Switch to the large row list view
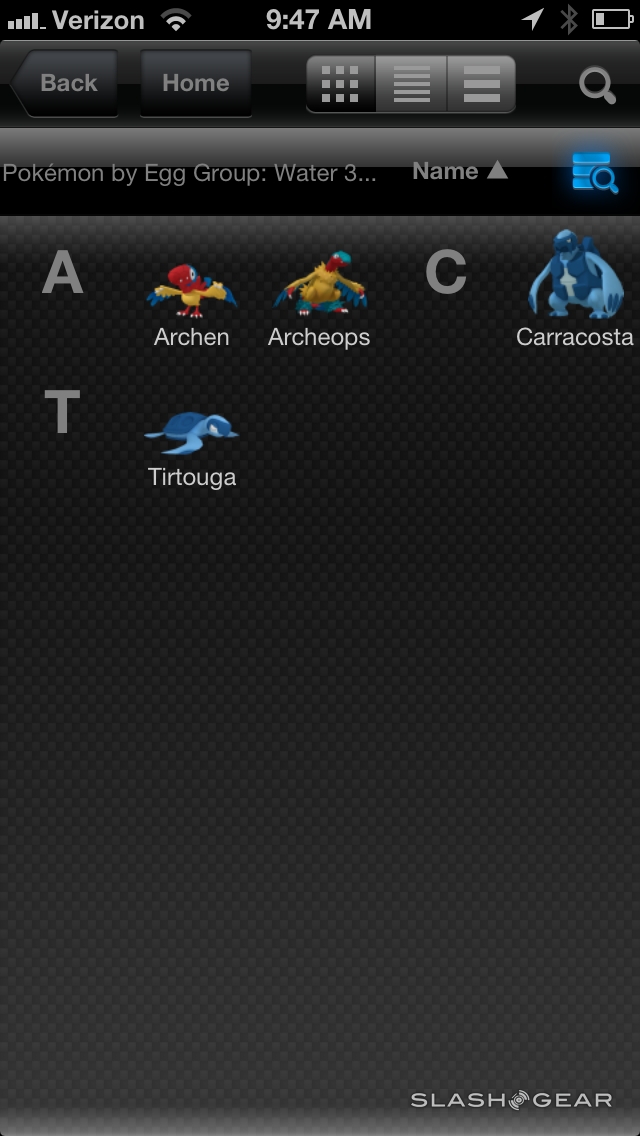The height and width of the screenshot is (1136, 640). [x=481, y=84]
